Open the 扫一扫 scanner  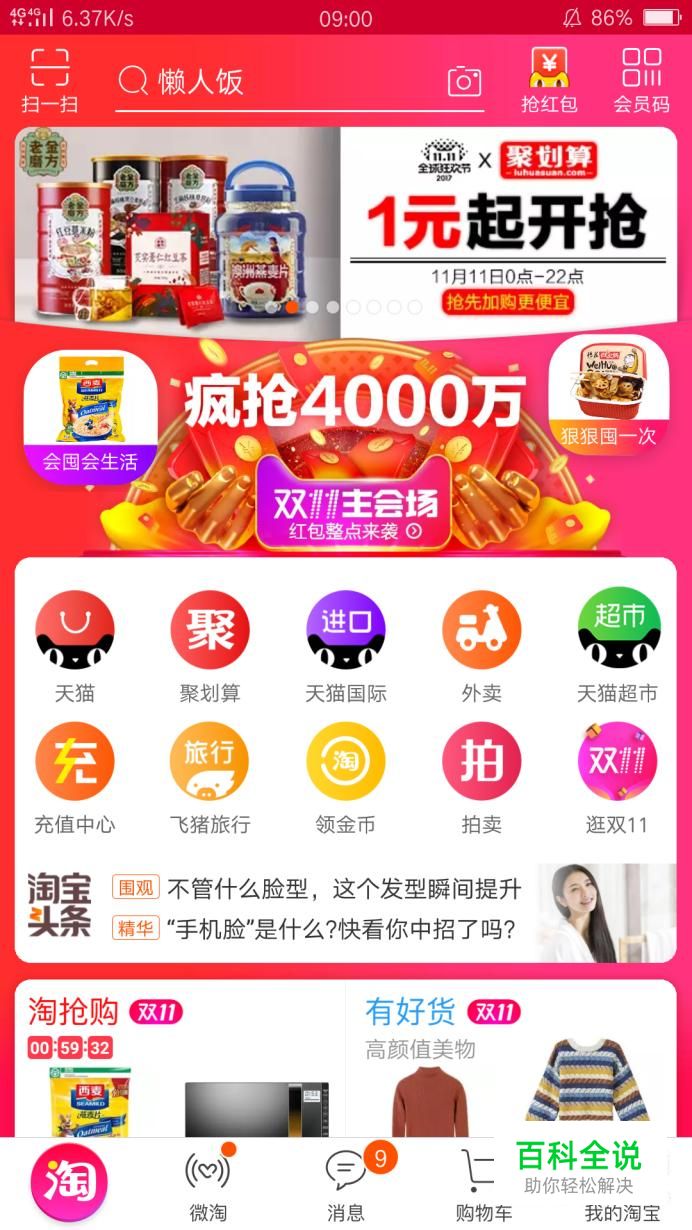[49, 79]
